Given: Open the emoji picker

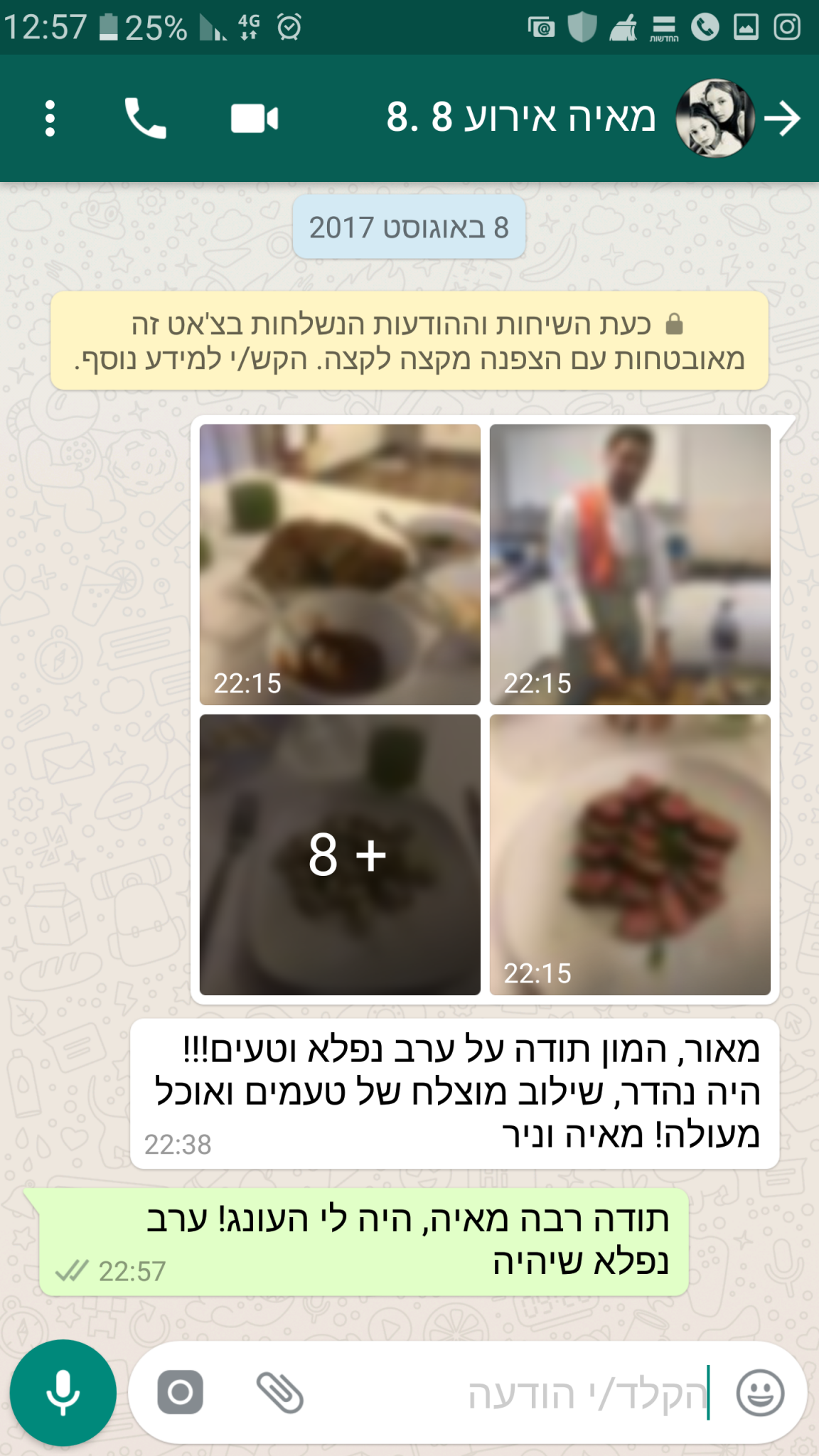Looking at the screenshot, I should (761, 1392).
